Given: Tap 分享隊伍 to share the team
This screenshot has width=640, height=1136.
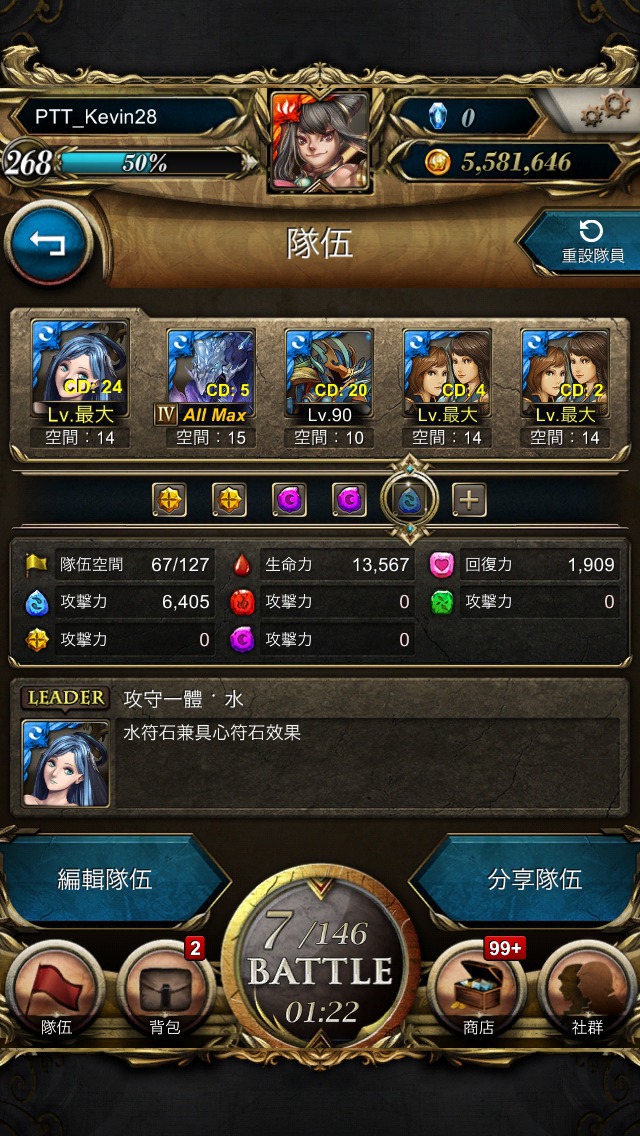Looking at the screenshot, I should (x=533, y=880).
